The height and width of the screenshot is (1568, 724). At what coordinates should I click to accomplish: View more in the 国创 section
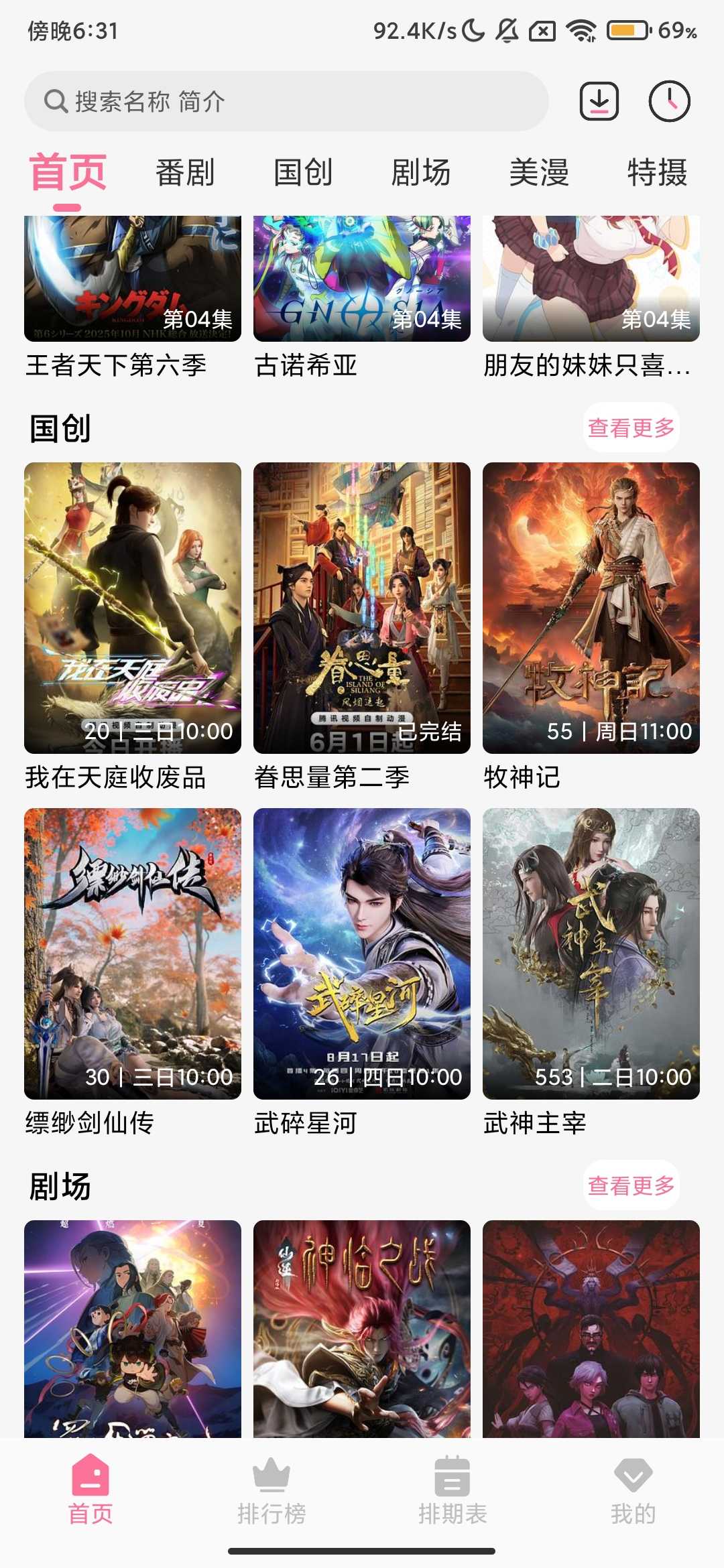click(631, 428)
